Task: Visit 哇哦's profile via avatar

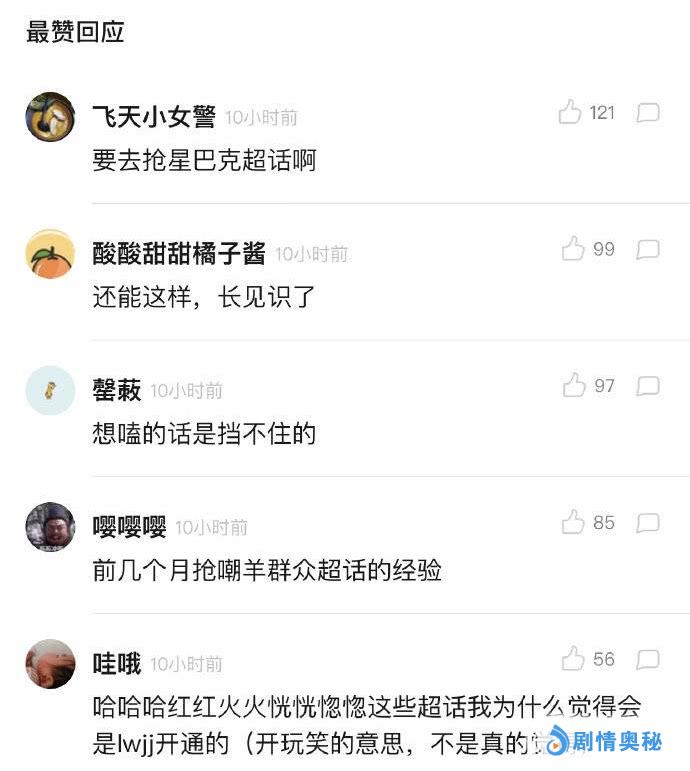Action: 50,664
